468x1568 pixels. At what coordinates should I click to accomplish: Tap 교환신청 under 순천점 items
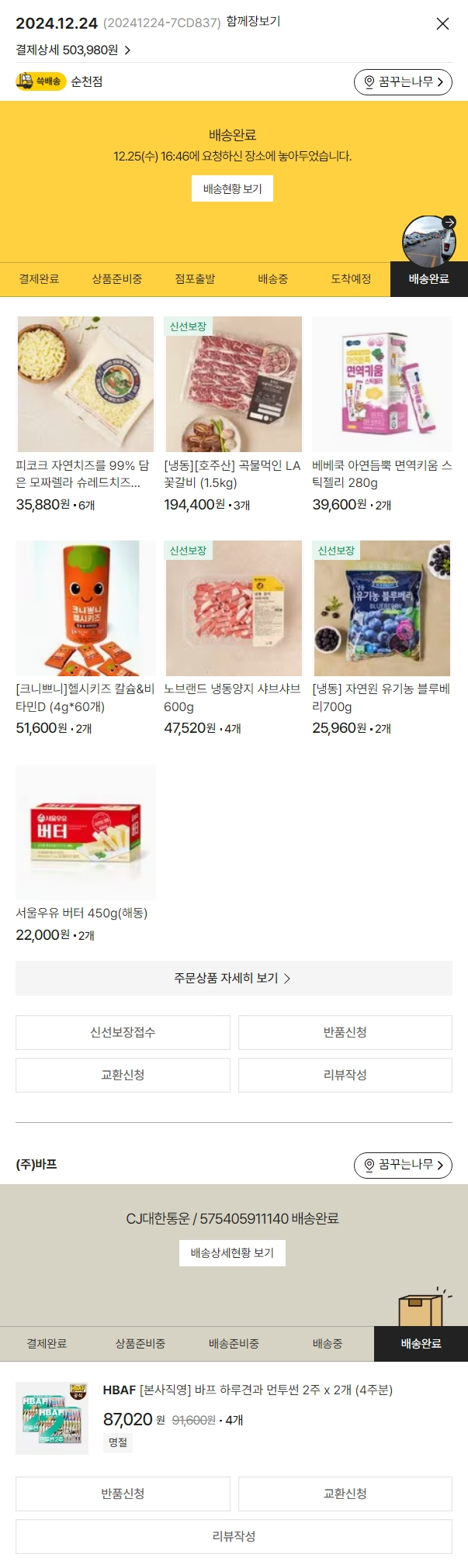point(123,1075)
